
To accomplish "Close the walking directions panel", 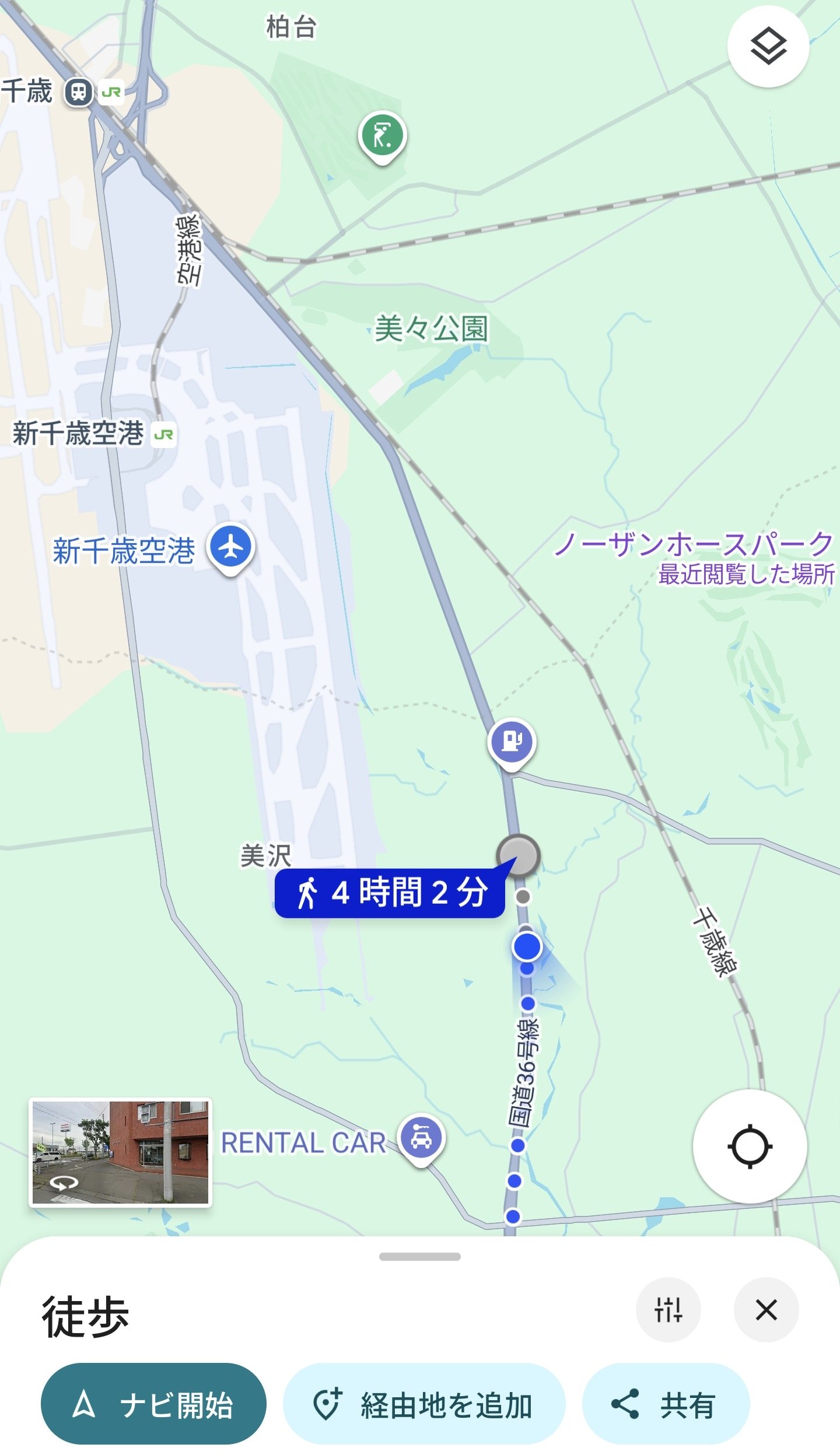I will [x=766, y=1310].
